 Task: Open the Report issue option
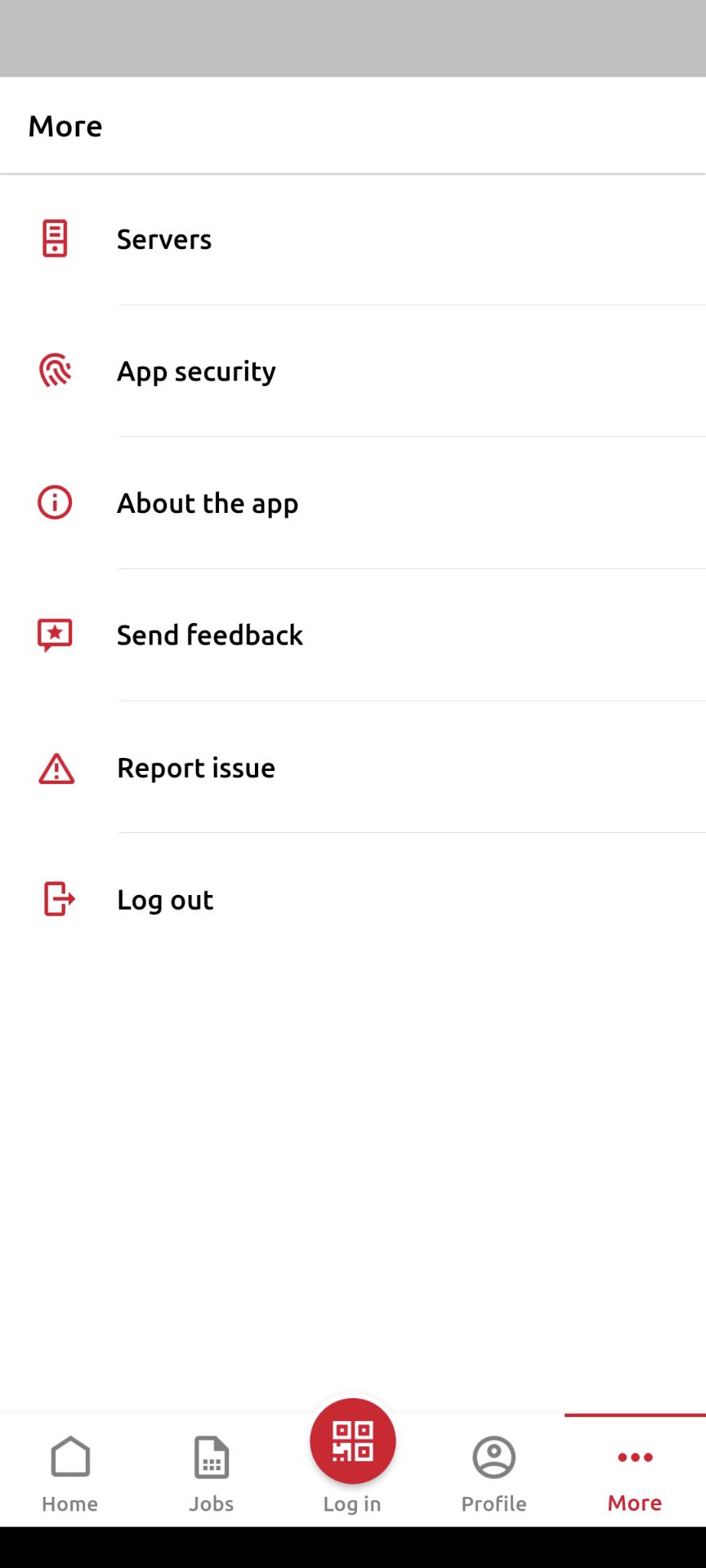(353, 768)
